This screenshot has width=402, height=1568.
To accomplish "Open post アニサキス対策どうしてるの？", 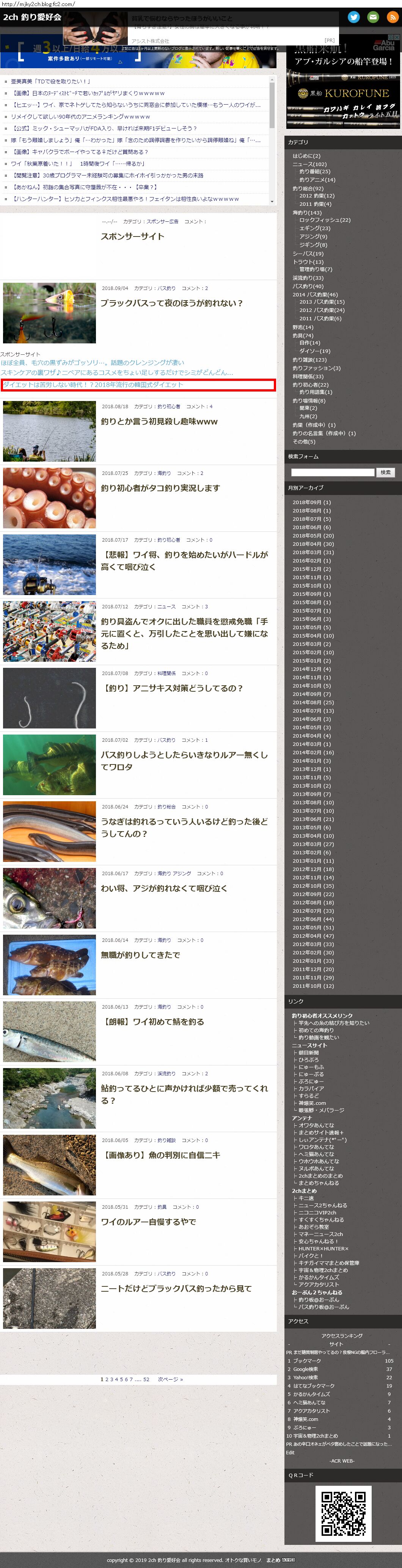I will point(172,688).
